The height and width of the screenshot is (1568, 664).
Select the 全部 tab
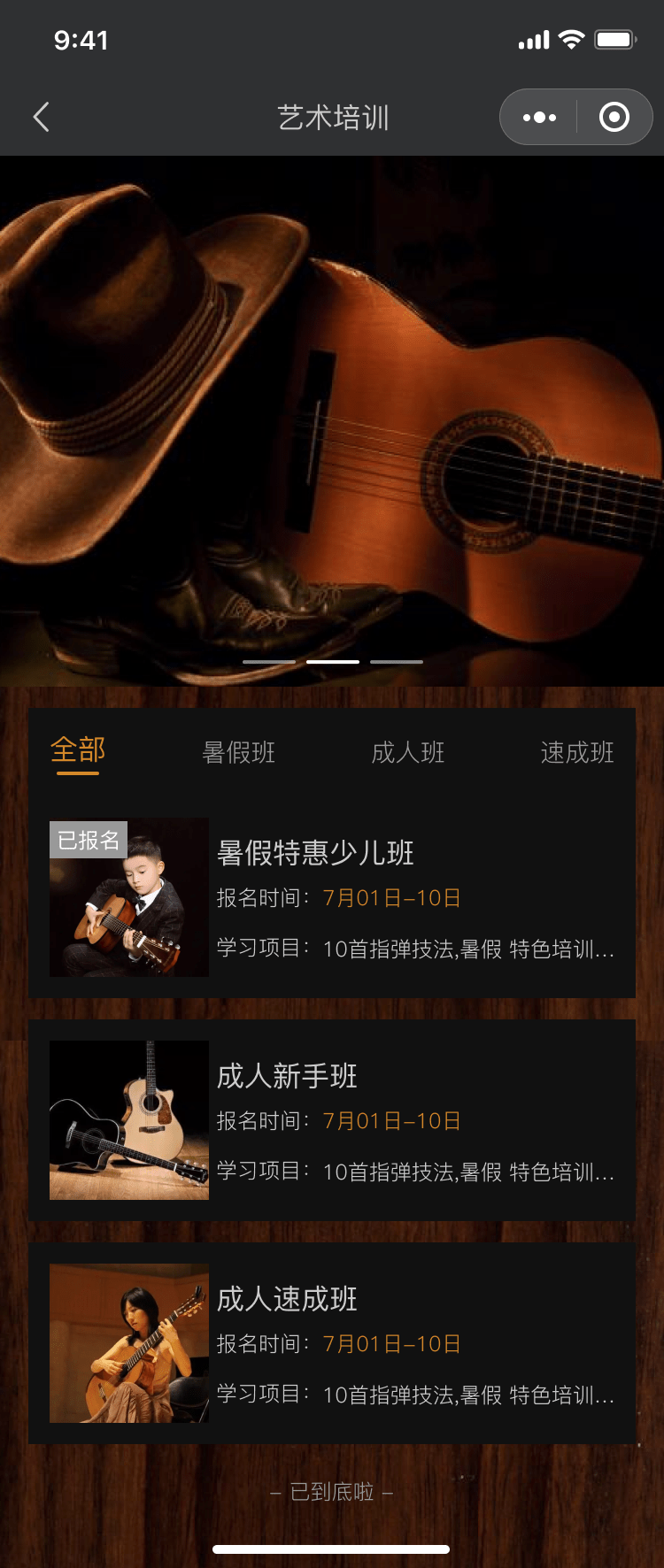[x=78, y=751]
